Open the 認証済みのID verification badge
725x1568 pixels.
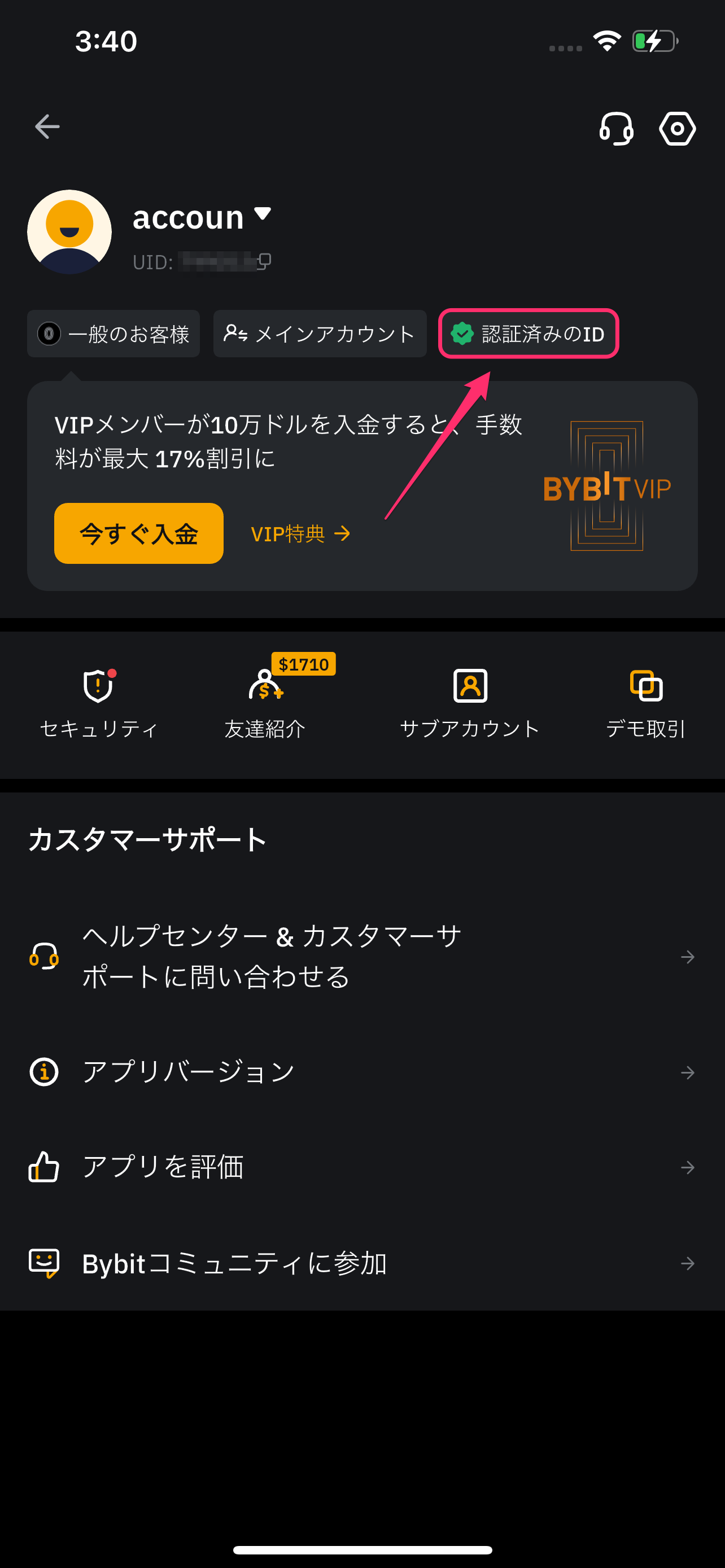pos(529,334)
